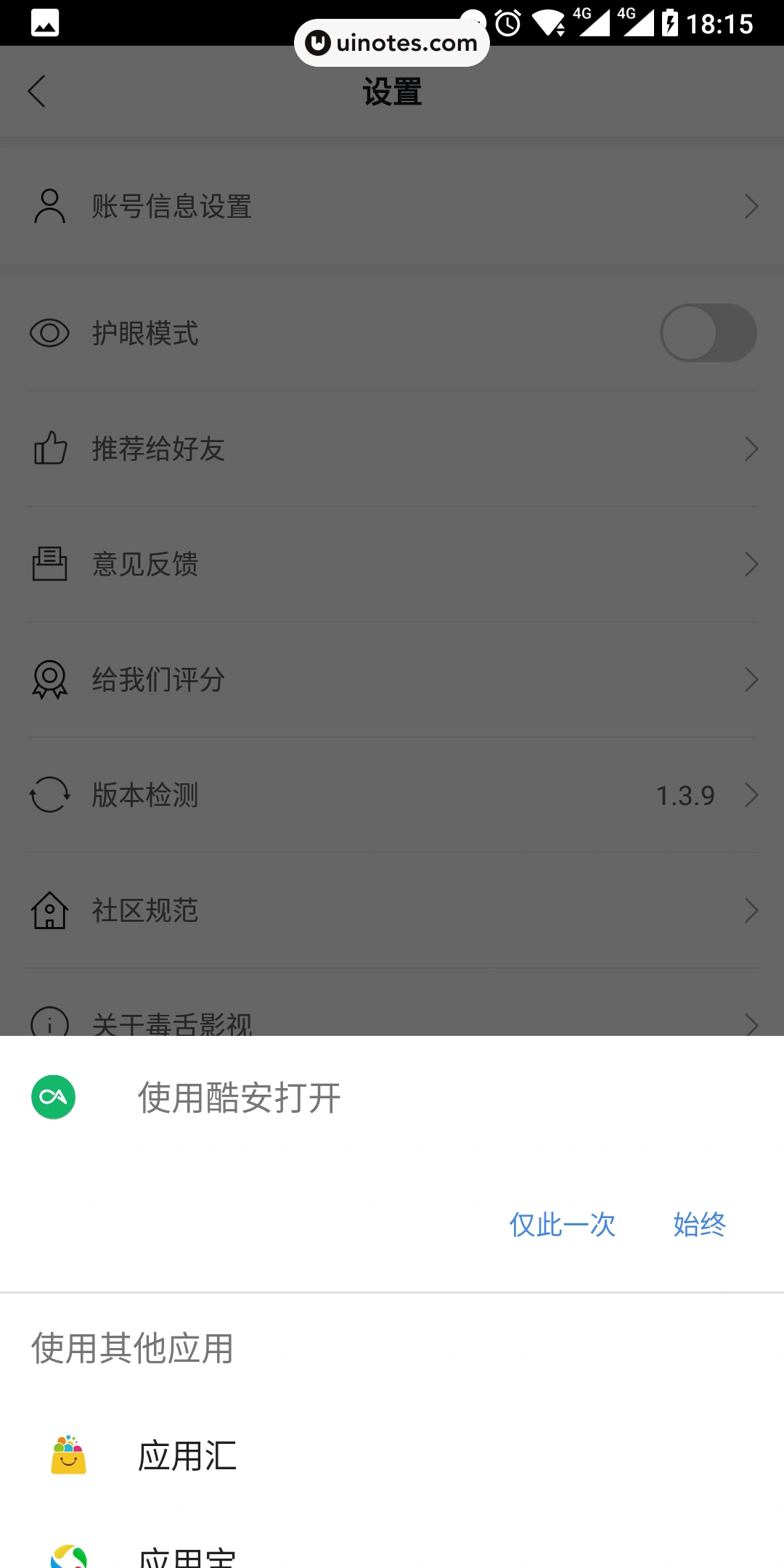Tap the 给我们评分 row

(x=392, y=679)
